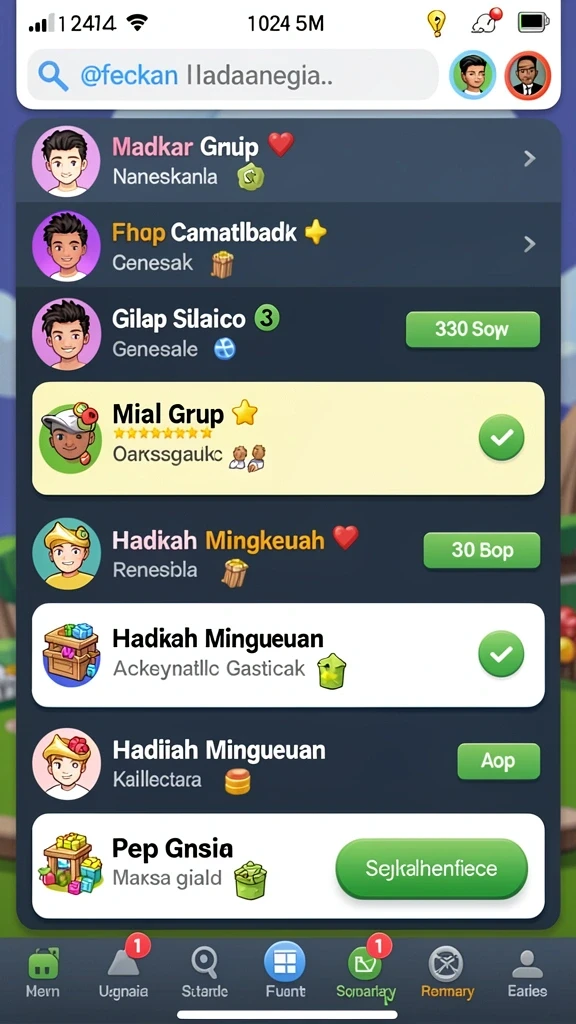This screenshot has width=576, height=1024.
Task: Switch to the Mern tab
Action: pos(42,973)
